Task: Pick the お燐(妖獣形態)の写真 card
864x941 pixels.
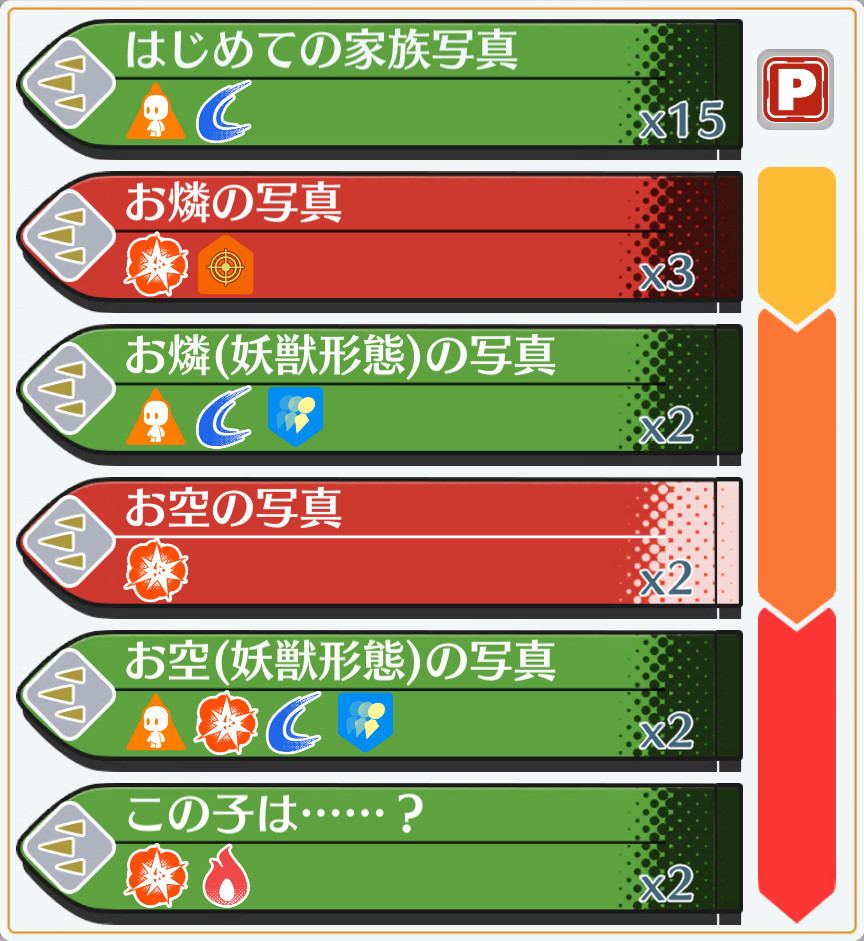Action: [x=380, y=390]
